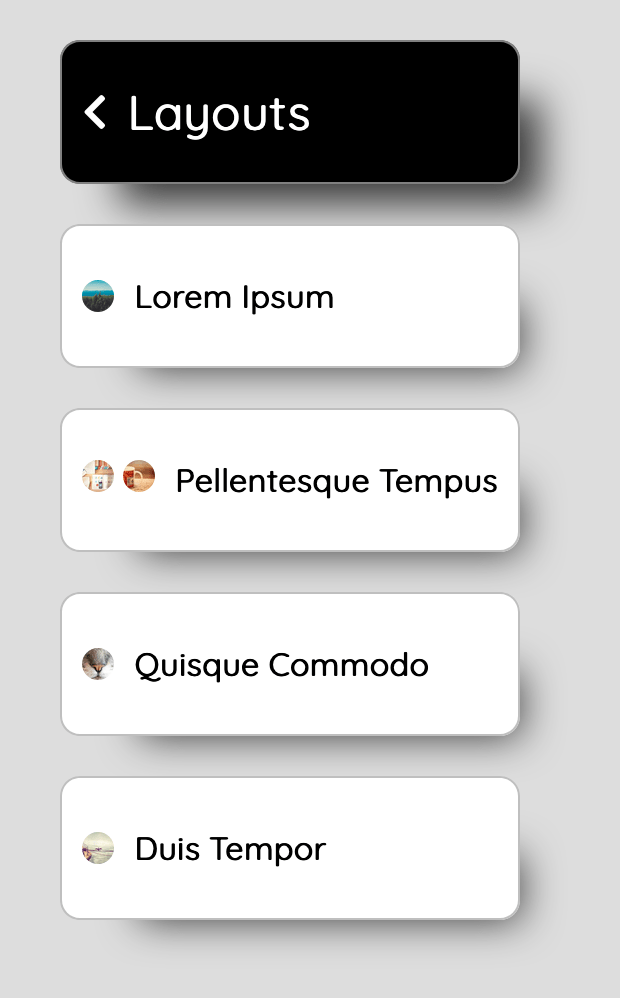Go back using the Layouts arrow
This screenshot has height=998, width=620.
[x=95, y=113]
